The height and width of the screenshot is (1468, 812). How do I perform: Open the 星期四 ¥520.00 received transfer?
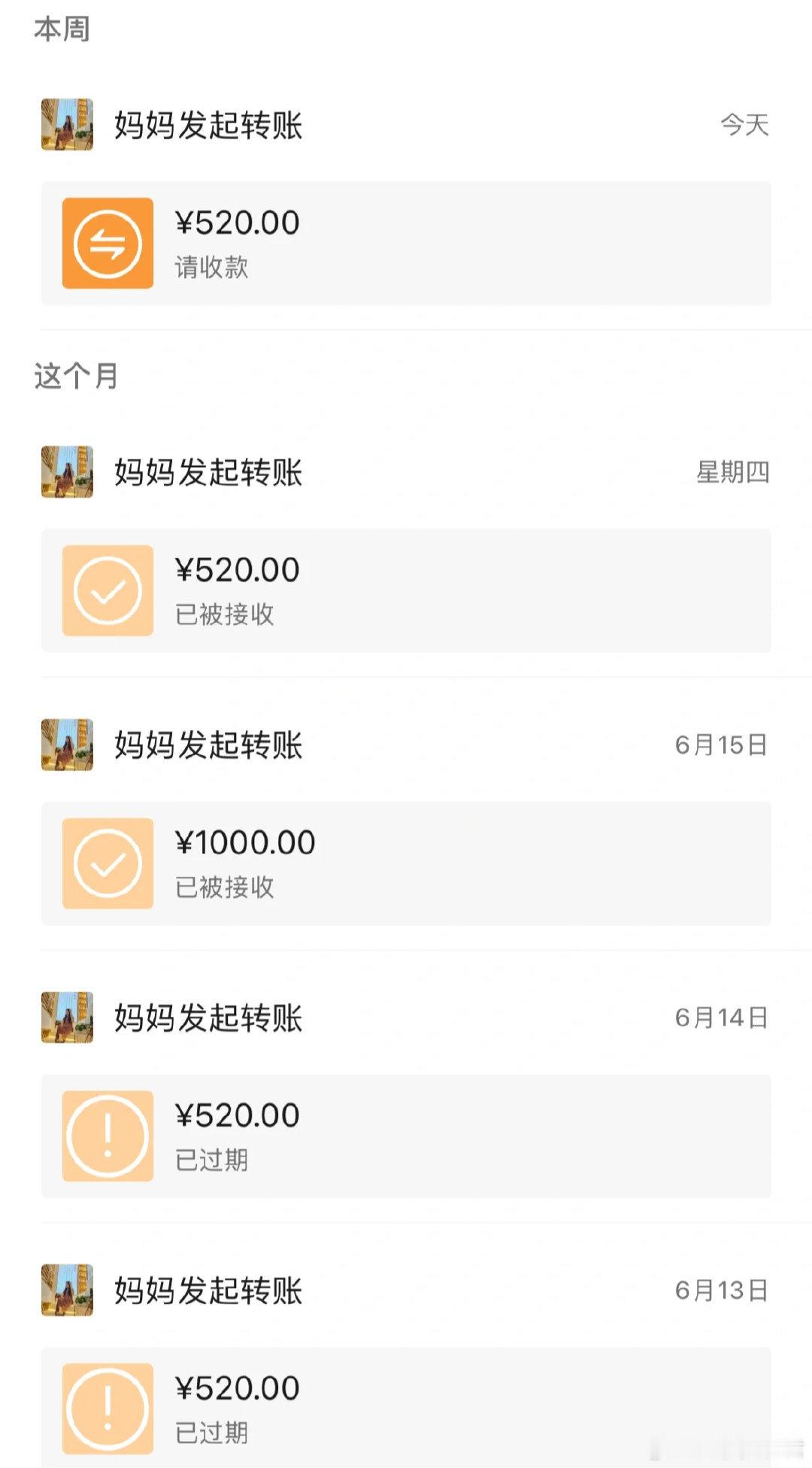(x=406, y=590)
